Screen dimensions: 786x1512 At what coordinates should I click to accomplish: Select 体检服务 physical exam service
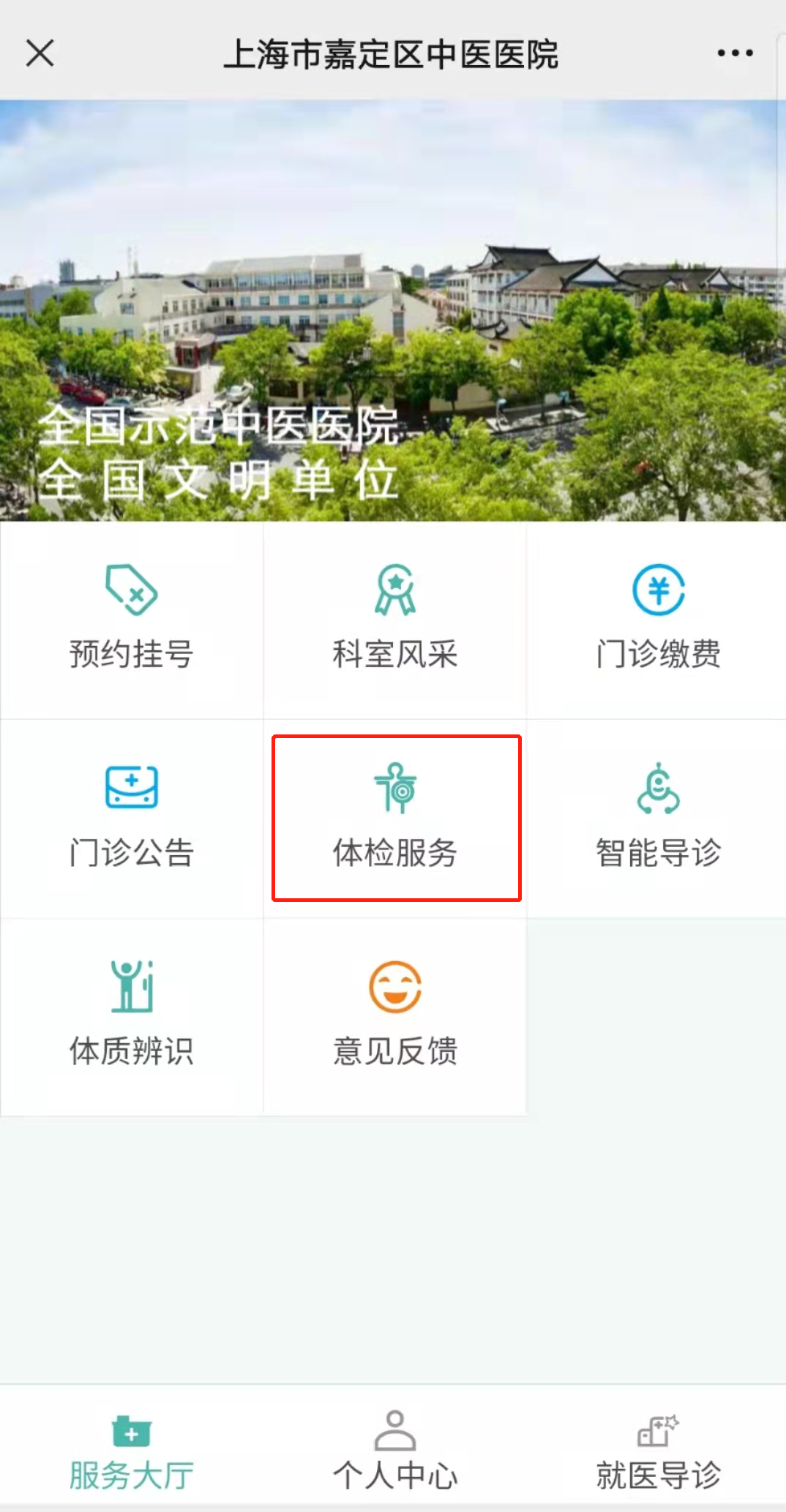(395, 818)
